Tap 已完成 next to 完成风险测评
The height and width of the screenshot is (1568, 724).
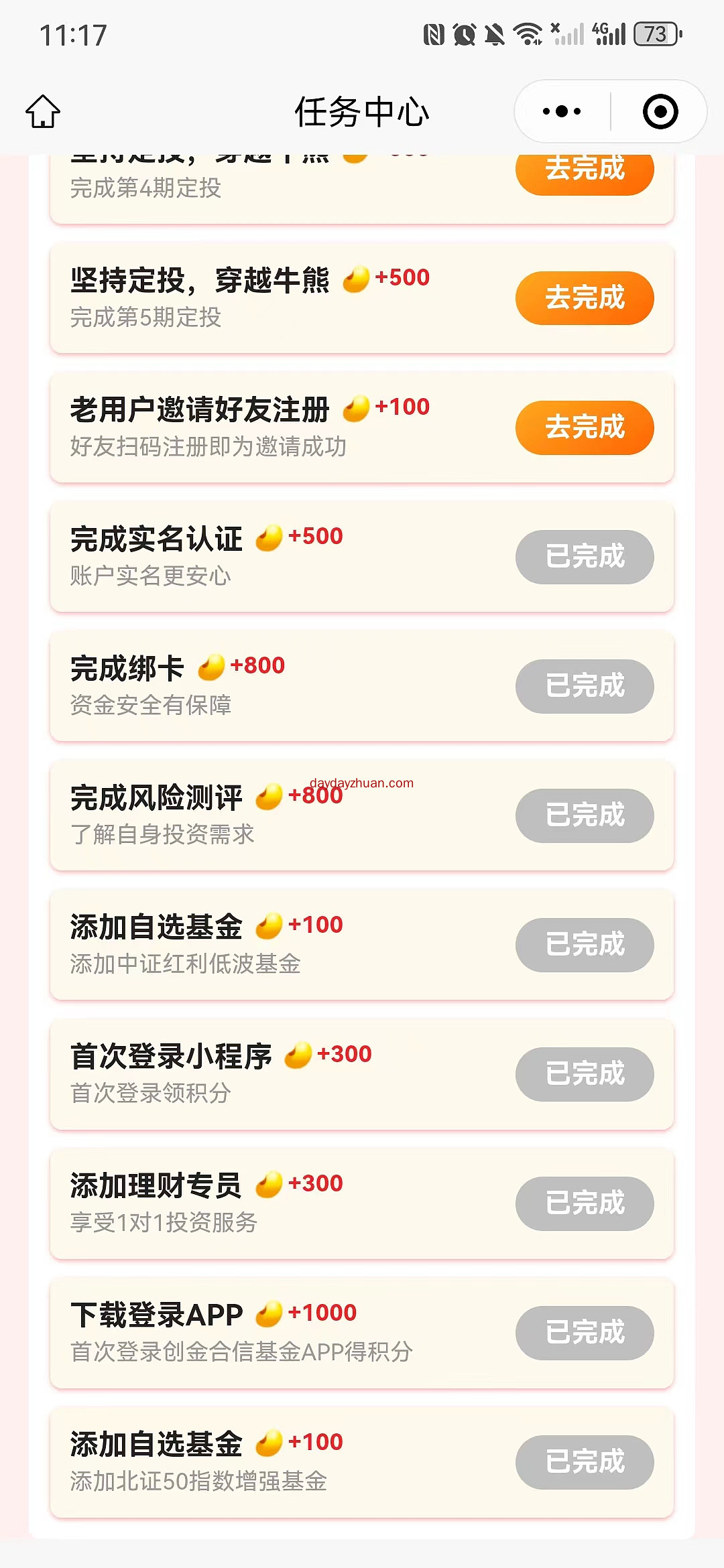coord(584,815)
